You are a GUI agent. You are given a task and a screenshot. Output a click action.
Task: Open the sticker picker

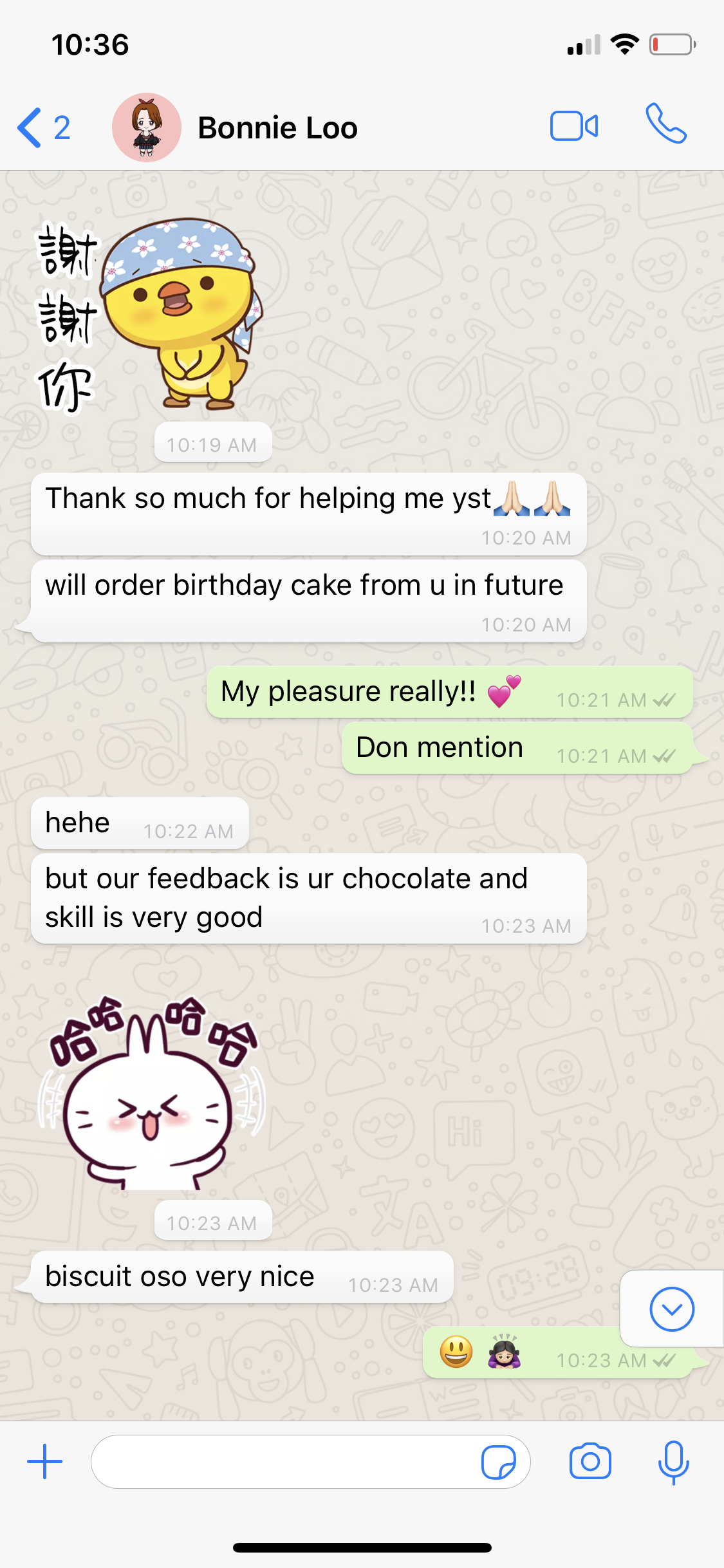[498, 1462]
